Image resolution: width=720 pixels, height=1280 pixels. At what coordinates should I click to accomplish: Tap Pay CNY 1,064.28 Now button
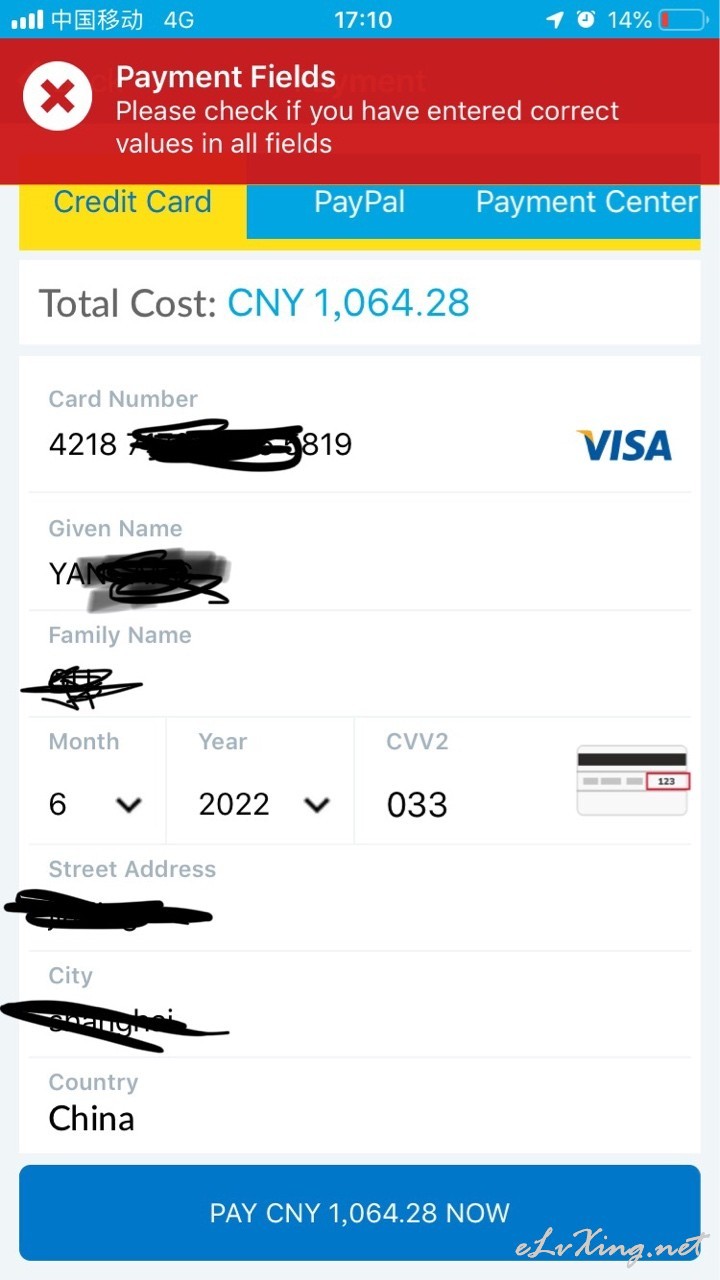tap(360, 1213)
